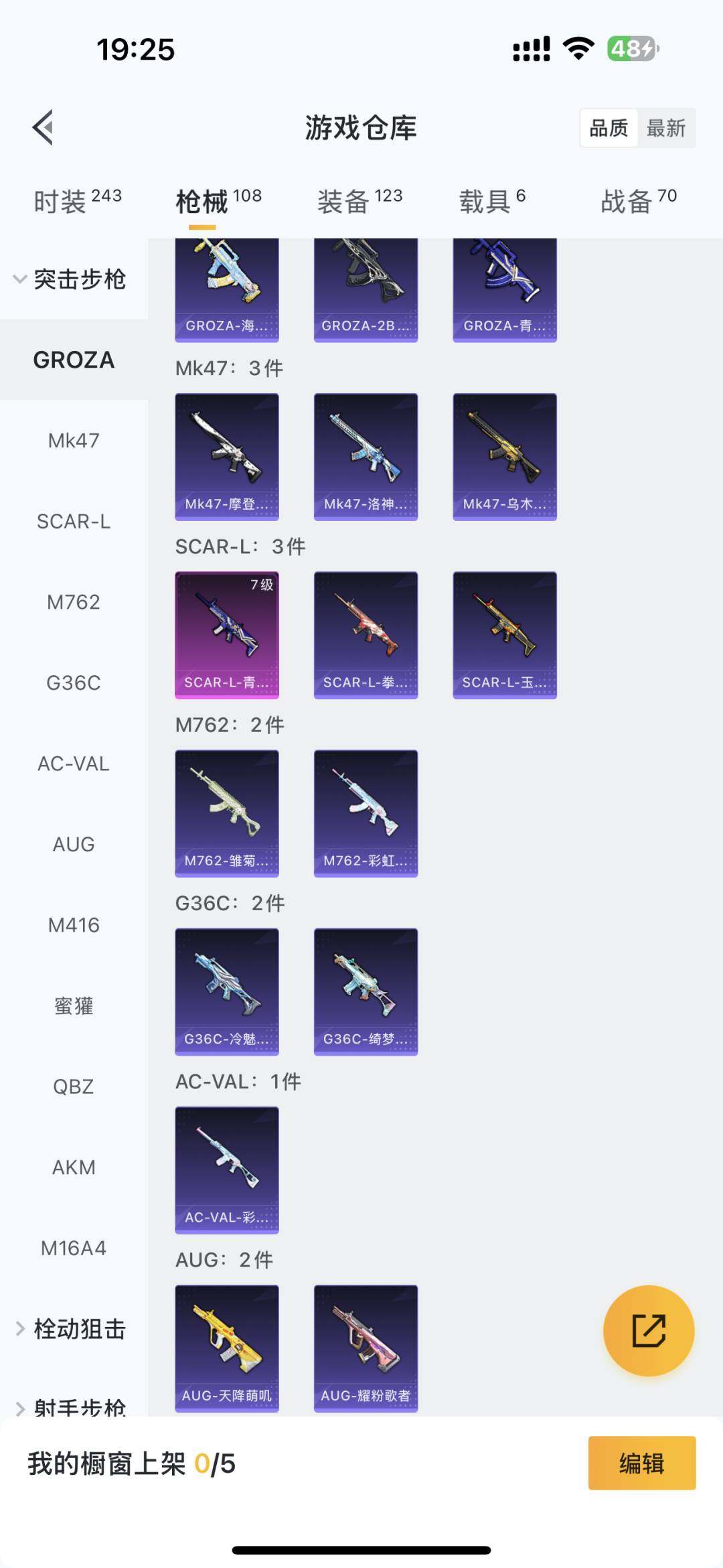Open the Mk47-乌木 skin tile
This screenshot has width=723, height=1568.
(505, 457)
